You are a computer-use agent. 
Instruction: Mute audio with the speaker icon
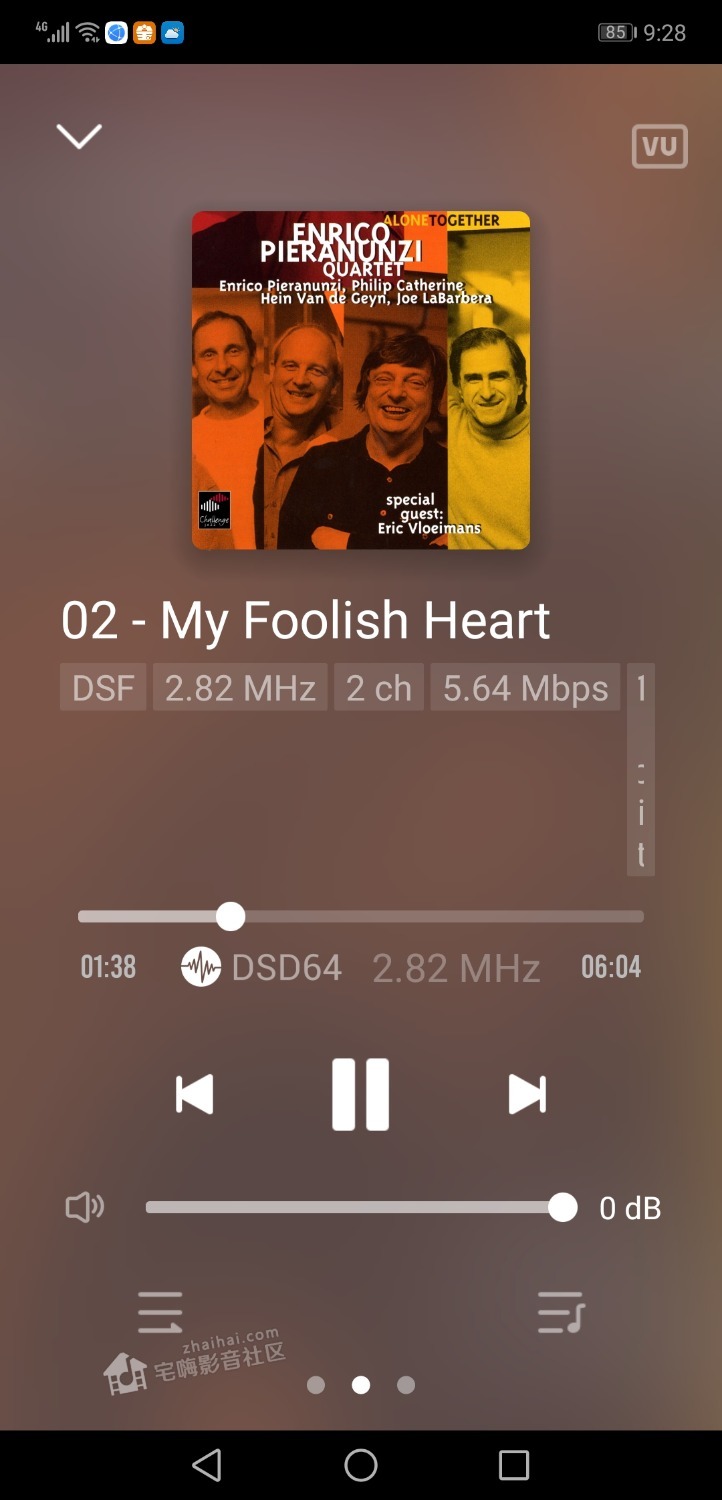[x=85, y=1208]
